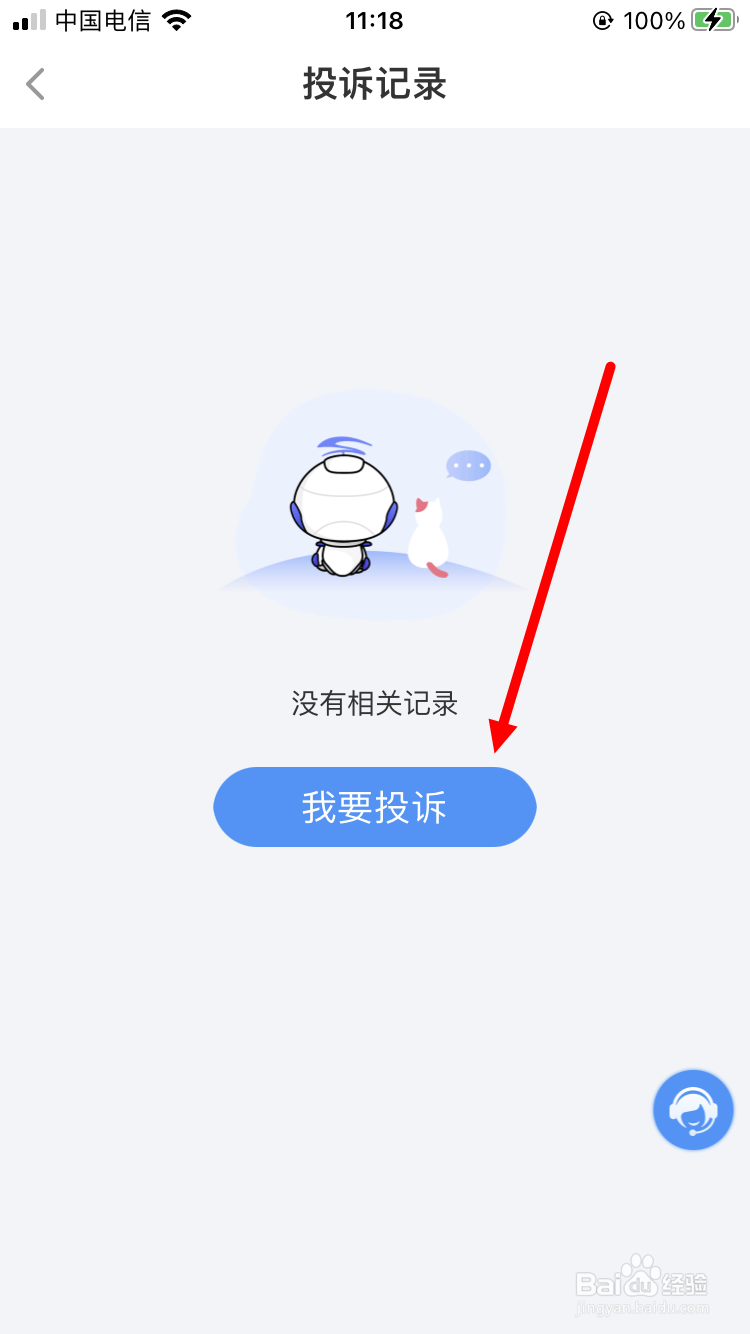Screen dimensions: 750x1334
Task: Tap the 100% battery level indicator
Action: 655,19
